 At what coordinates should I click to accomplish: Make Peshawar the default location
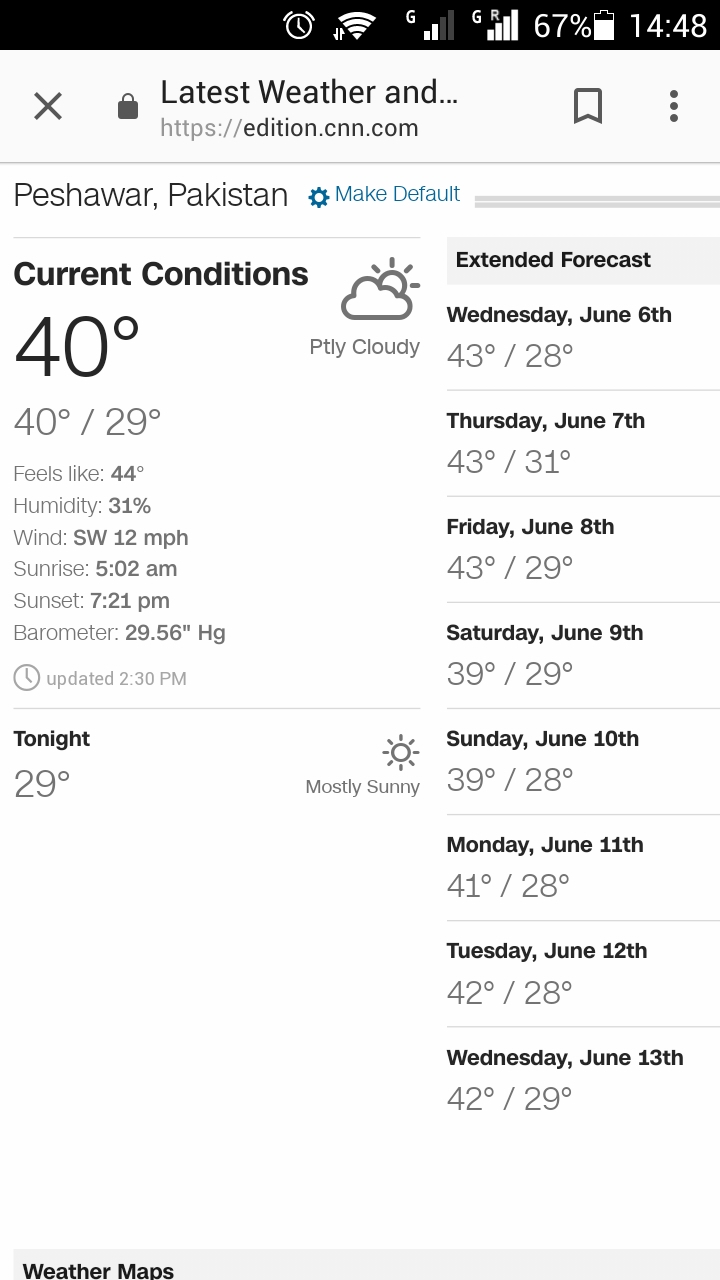click(x=385, y=195)
